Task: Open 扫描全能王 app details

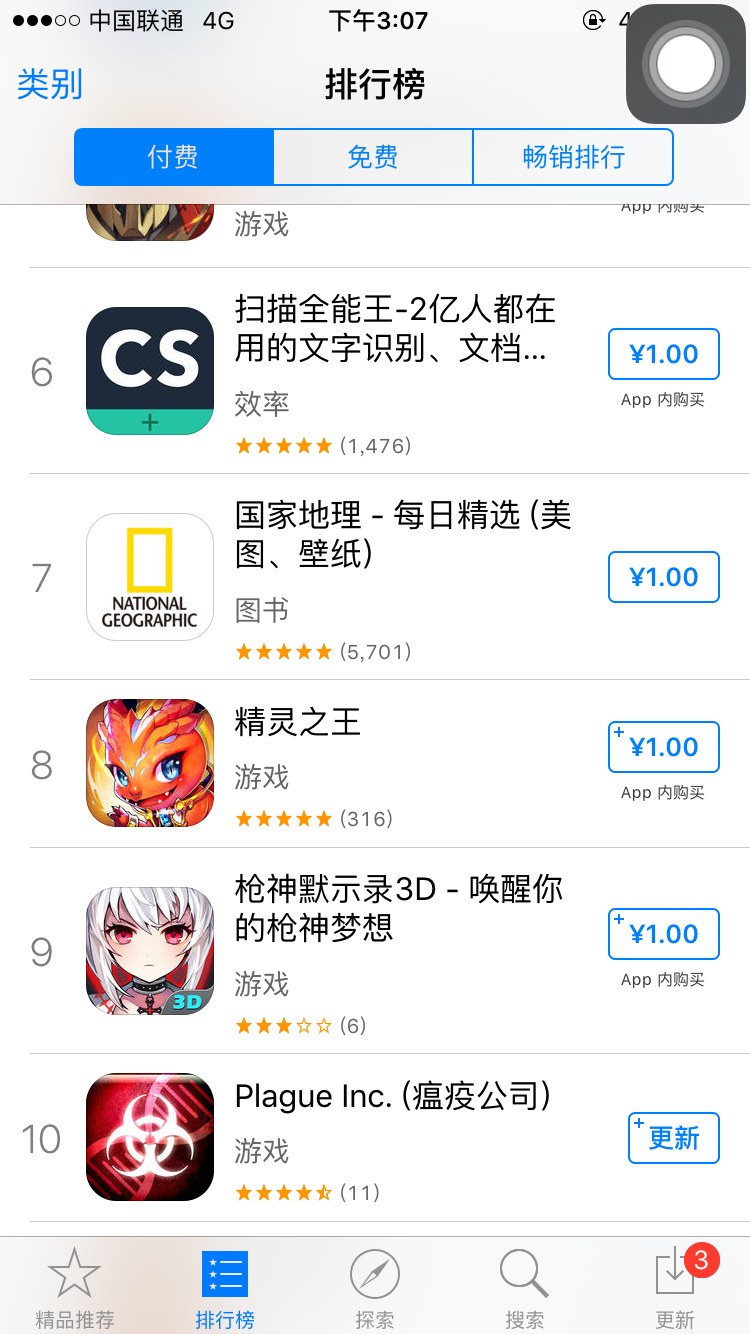Action: (x=395, y=330)
